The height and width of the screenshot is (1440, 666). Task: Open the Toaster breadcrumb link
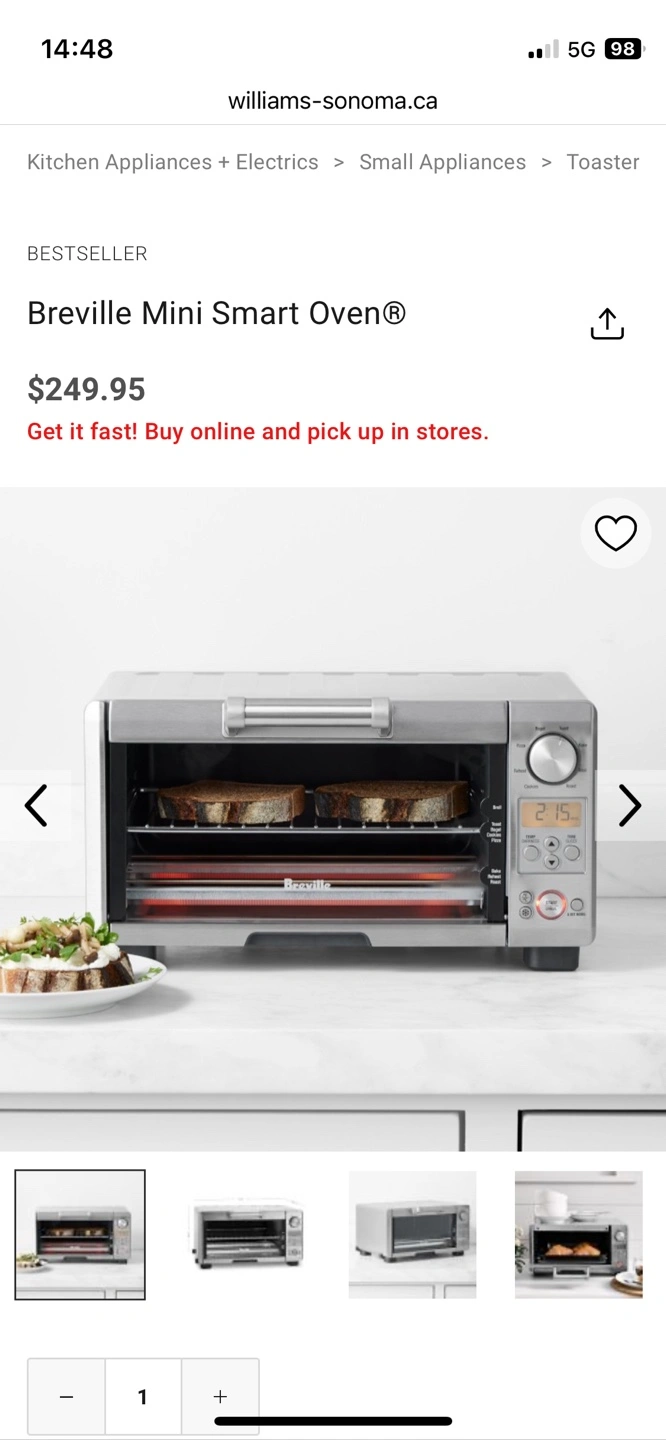(603, 162)
